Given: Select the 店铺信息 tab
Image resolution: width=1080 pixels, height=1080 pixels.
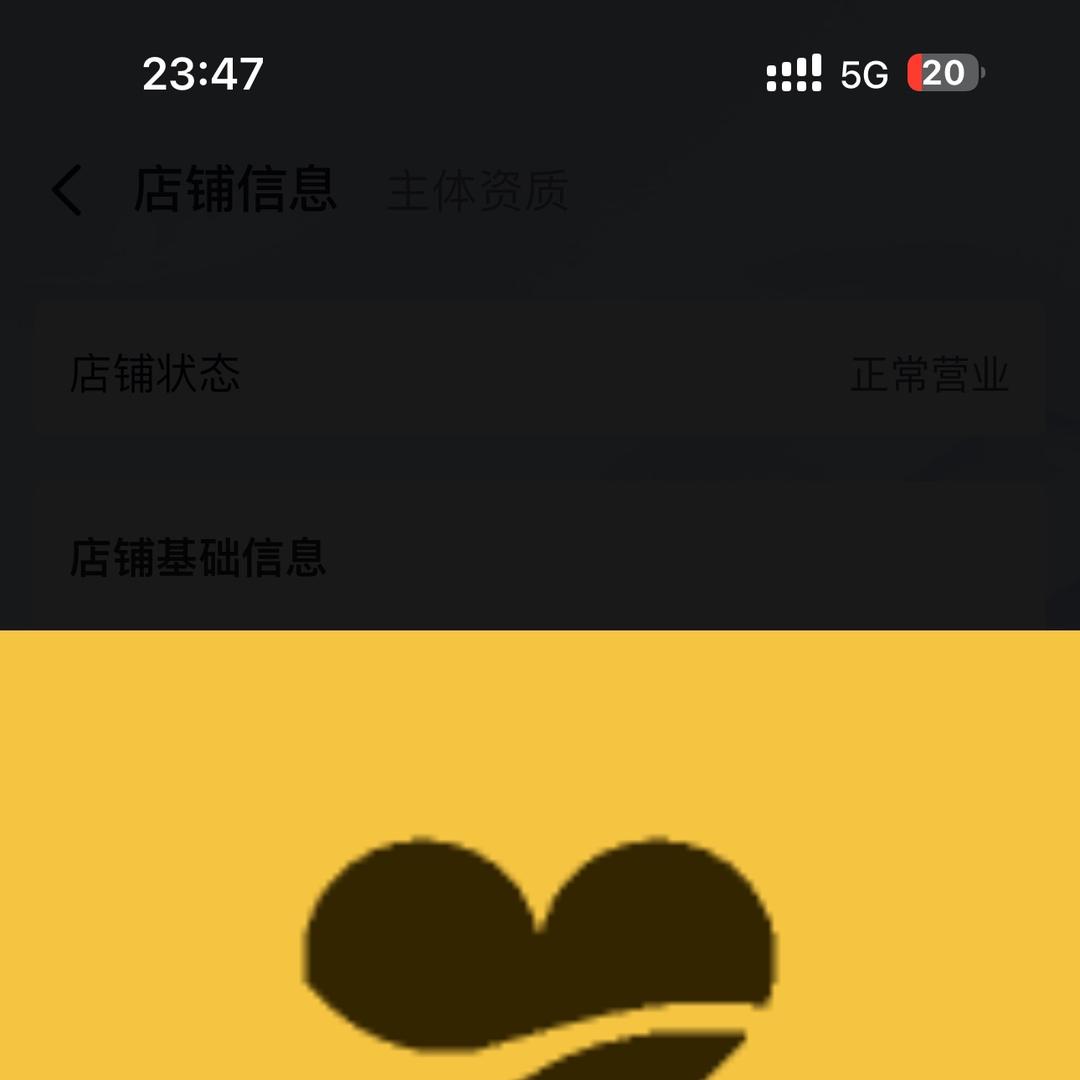Looking at the screenshot, I should (x=235, y=189).
